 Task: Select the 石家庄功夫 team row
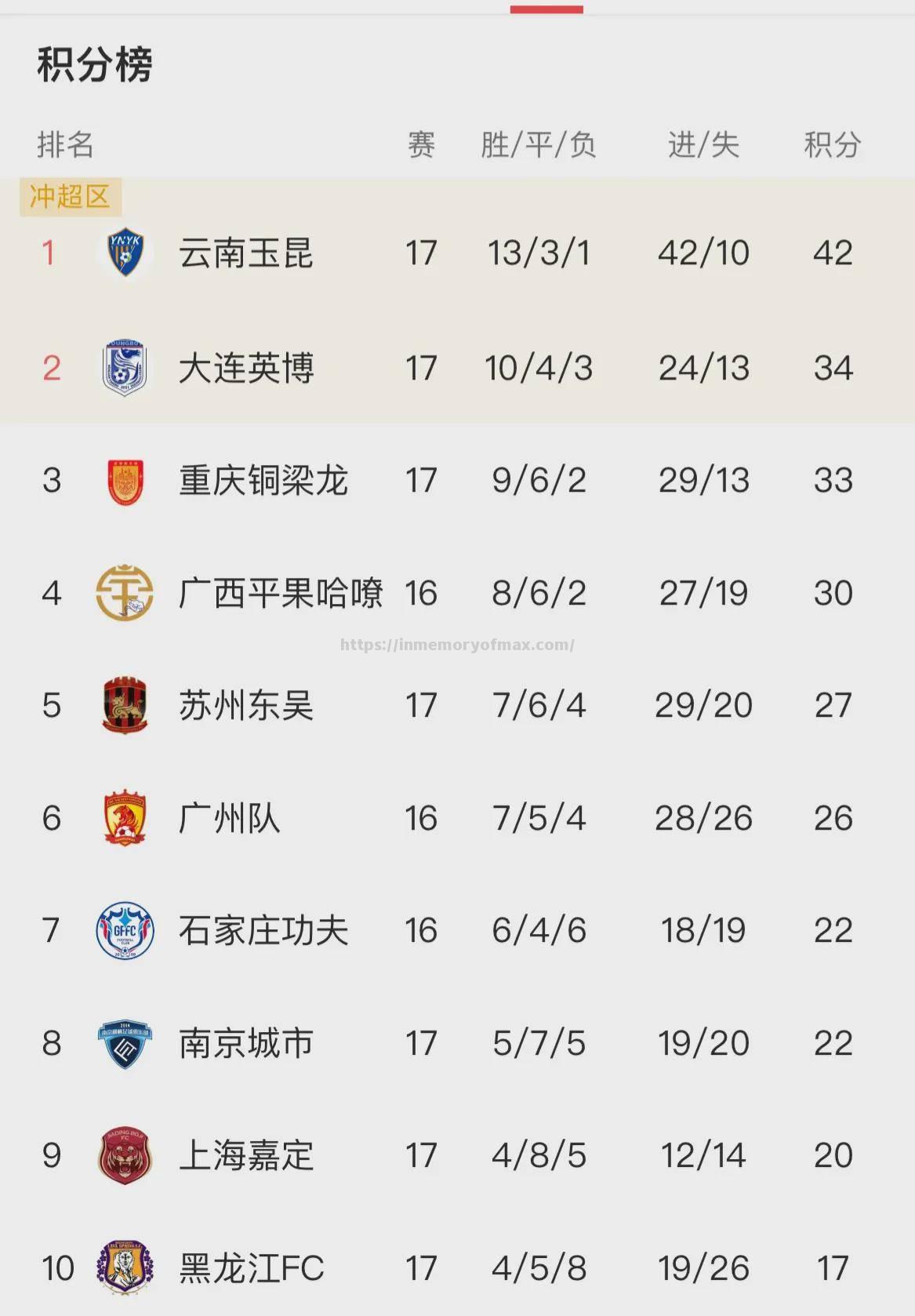[x=263, y=931]
